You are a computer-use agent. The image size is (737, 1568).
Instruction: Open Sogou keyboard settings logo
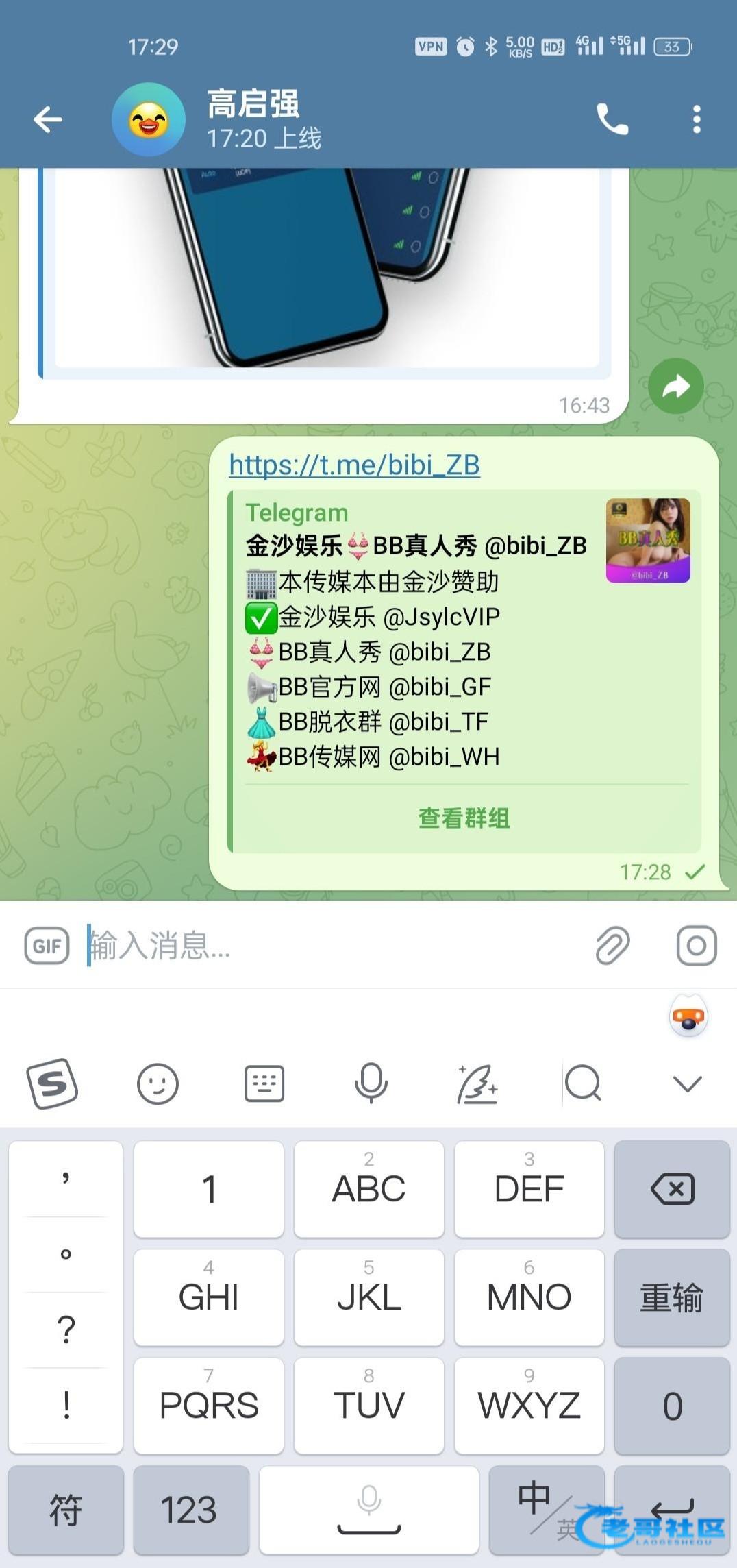(x=52, y=1083)
